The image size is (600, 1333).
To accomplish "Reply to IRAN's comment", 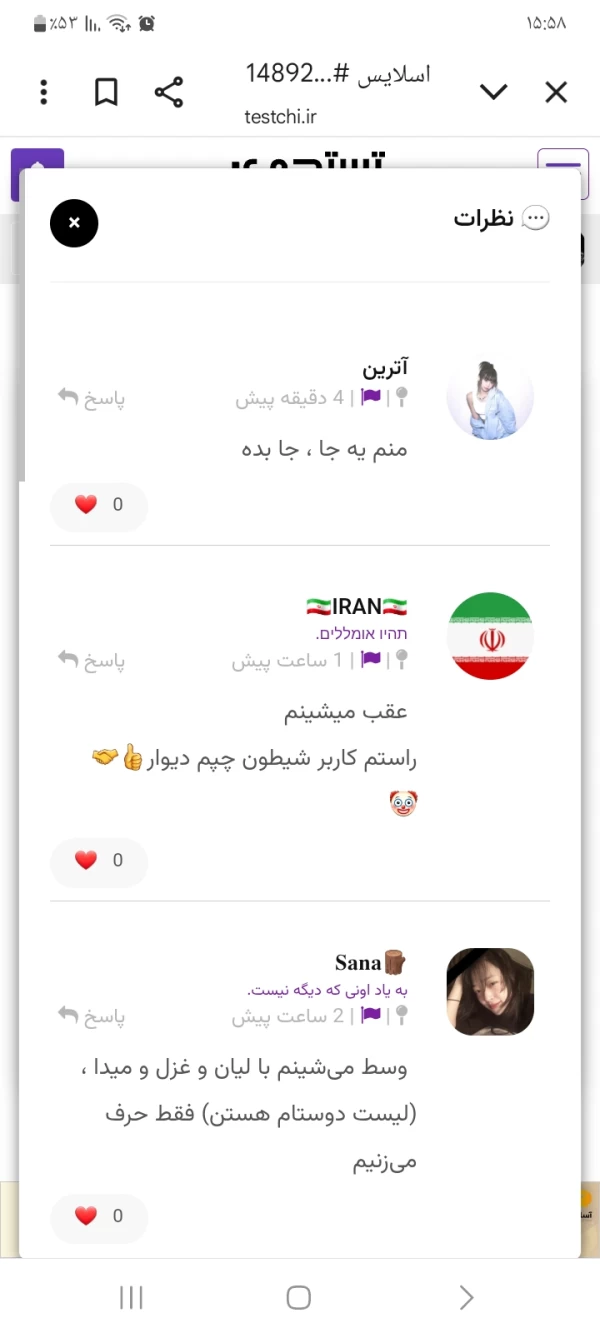I will [x=91, y=660].
